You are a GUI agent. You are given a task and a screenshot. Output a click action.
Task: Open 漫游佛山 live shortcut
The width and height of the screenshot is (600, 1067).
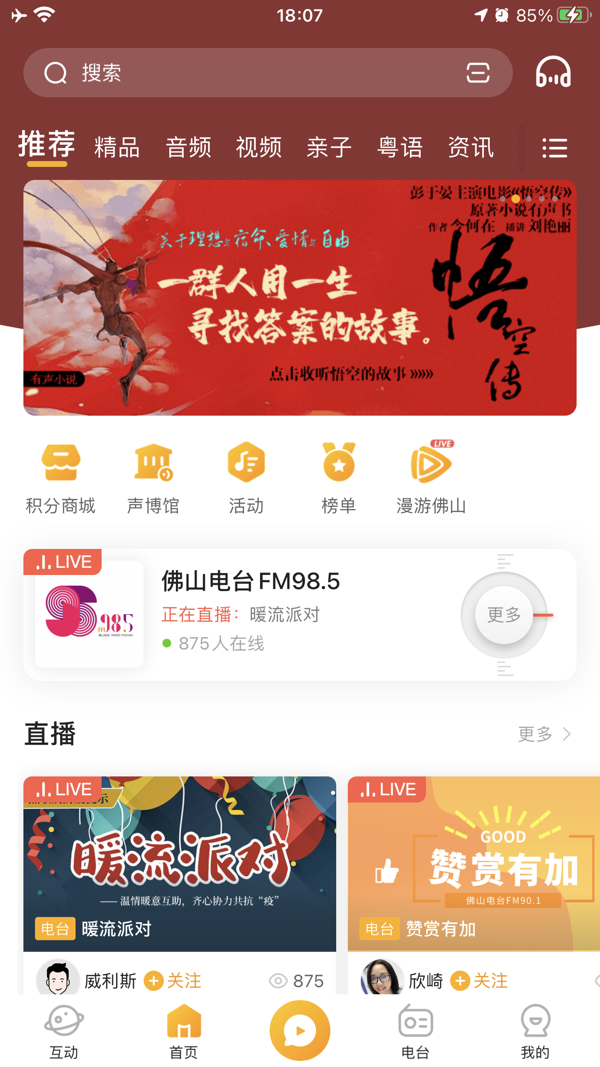click(431, 479)
